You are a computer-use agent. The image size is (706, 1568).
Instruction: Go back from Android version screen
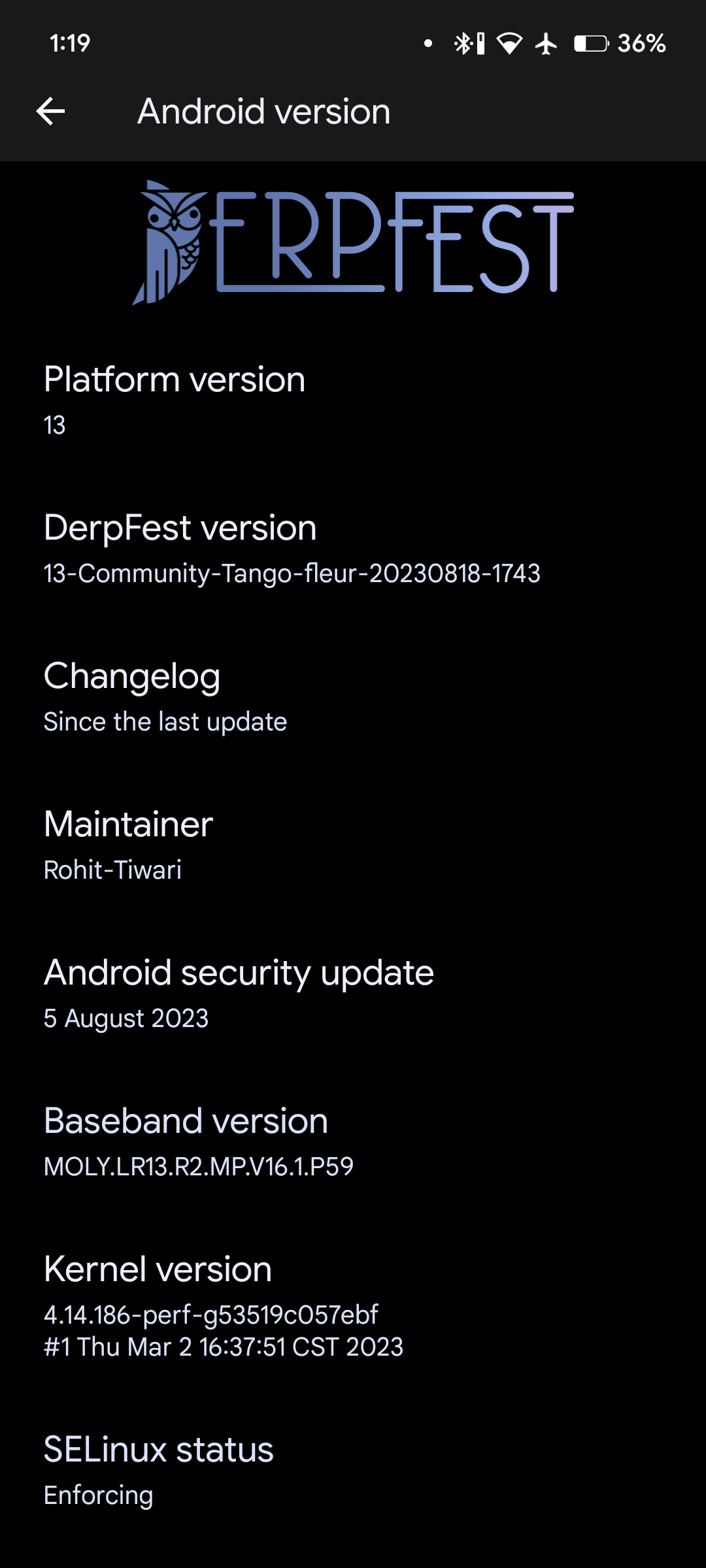50,111
